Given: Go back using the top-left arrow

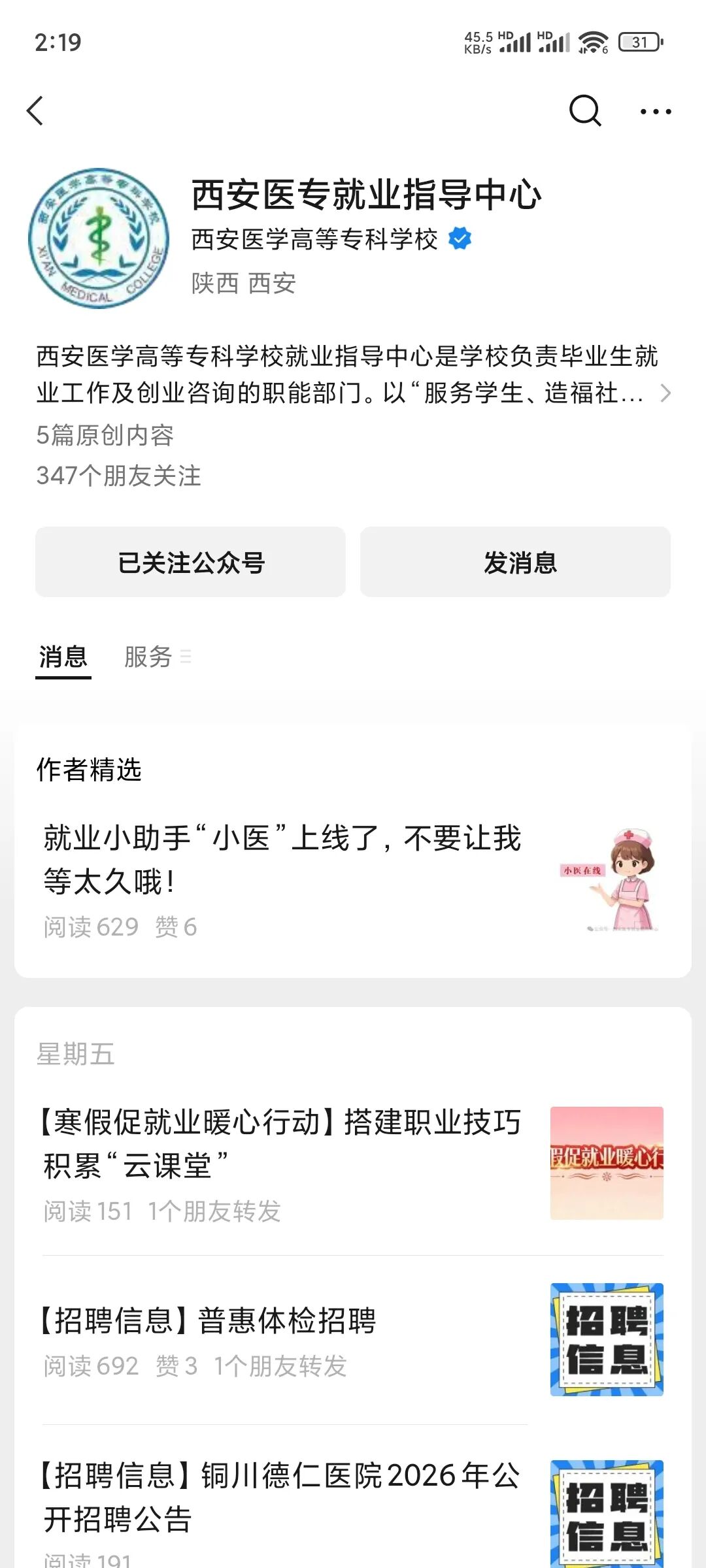Looking at the screenshot, I should tap(36, 110).
